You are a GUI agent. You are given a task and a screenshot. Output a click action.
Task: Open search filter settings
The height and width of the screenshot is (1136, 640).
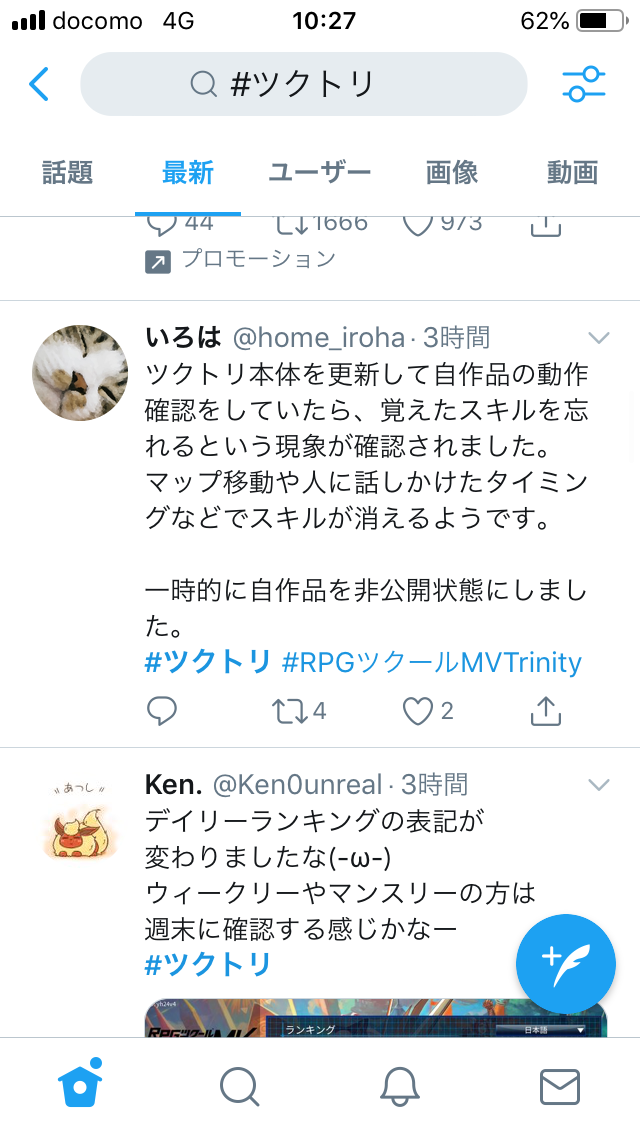coord(584,84)
